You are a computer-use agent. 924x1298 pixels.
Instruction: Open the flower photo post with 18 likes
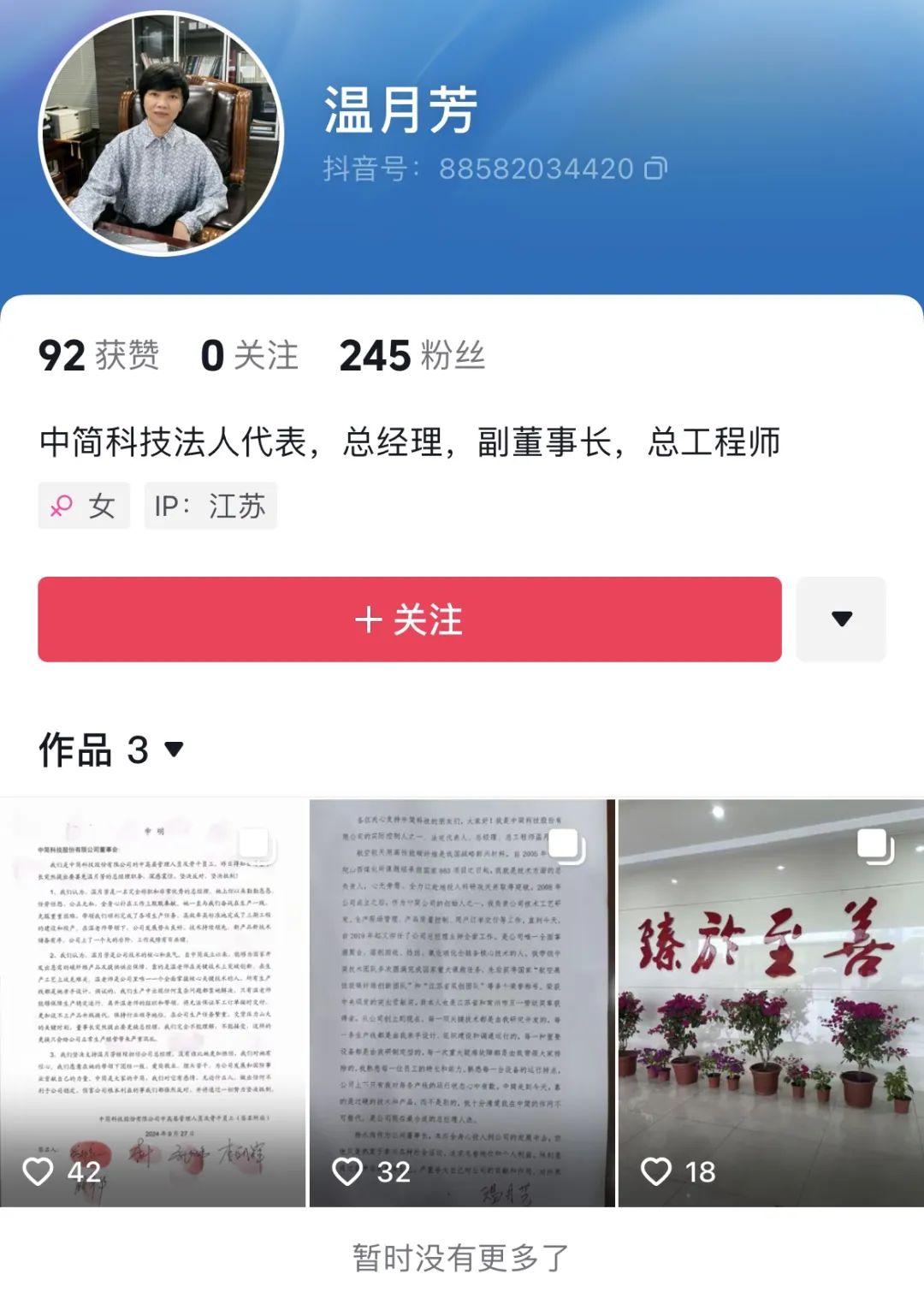coord(771,1001)
